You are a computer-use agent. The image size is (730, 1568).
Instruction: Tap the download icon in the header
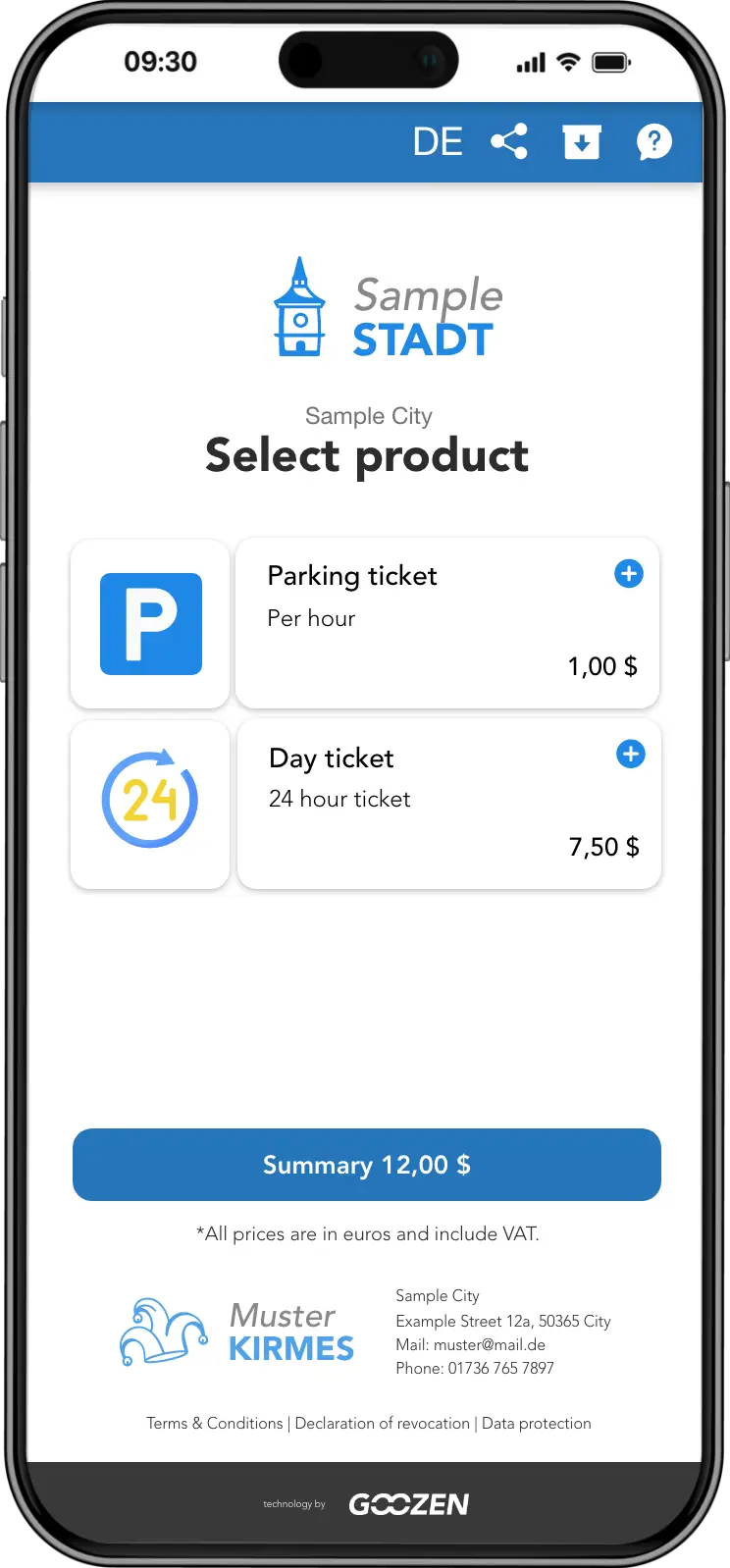[x=581, y=142]
